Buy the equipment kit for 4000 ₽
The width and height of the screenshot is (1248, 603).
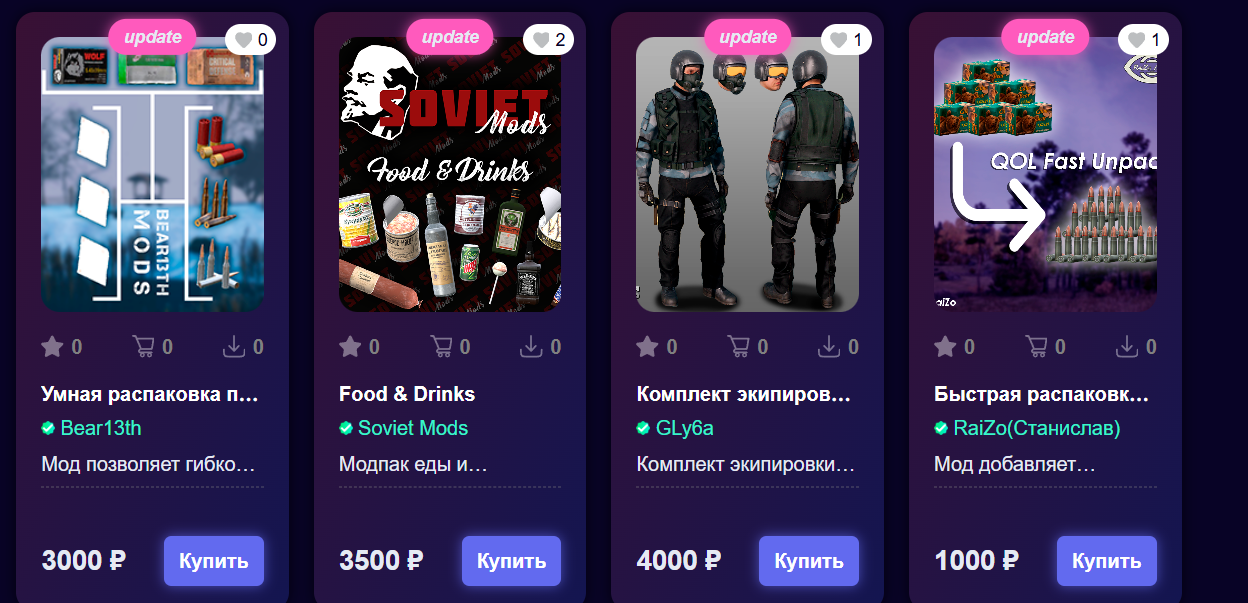(x=808, y=561)
